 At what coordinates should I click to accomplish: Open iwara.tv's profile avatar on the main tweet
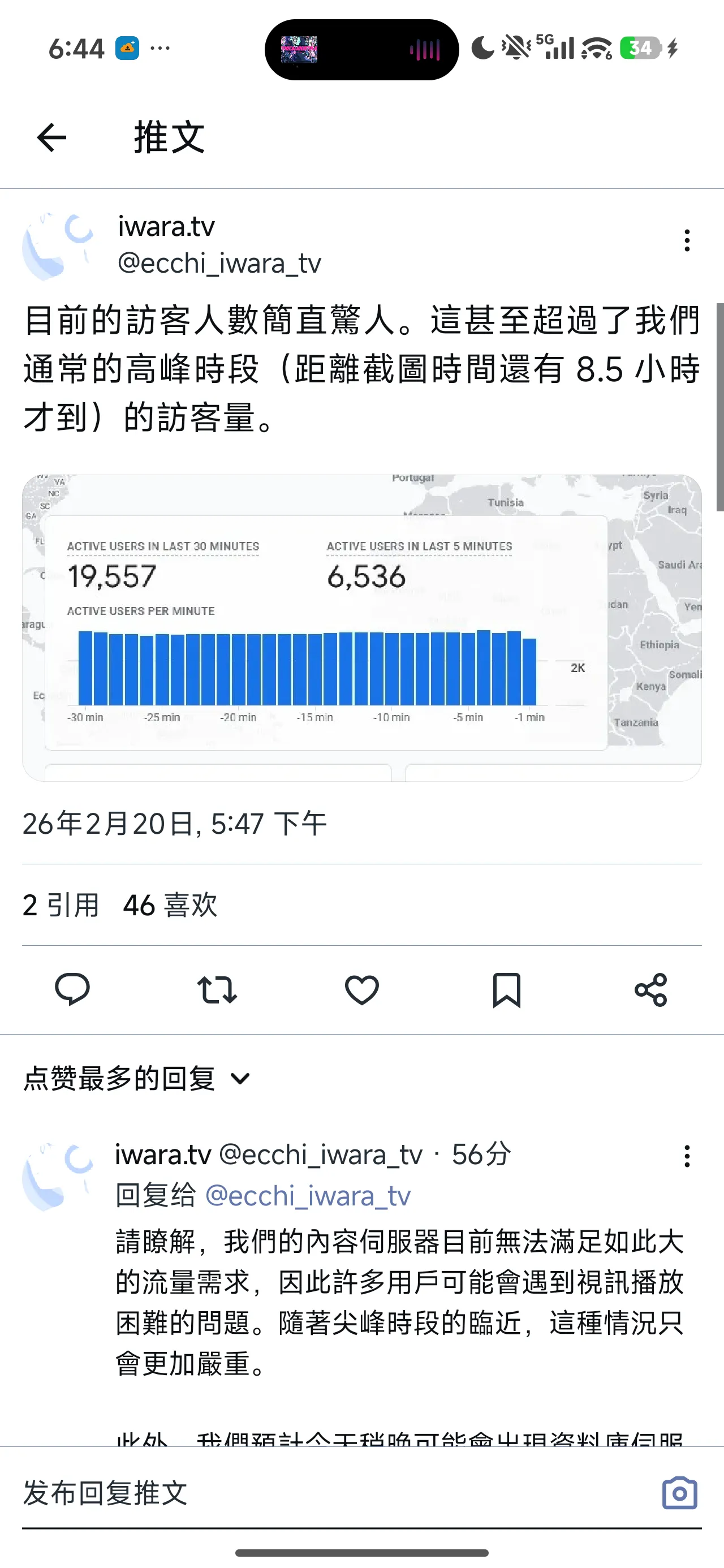coord(58,245)
